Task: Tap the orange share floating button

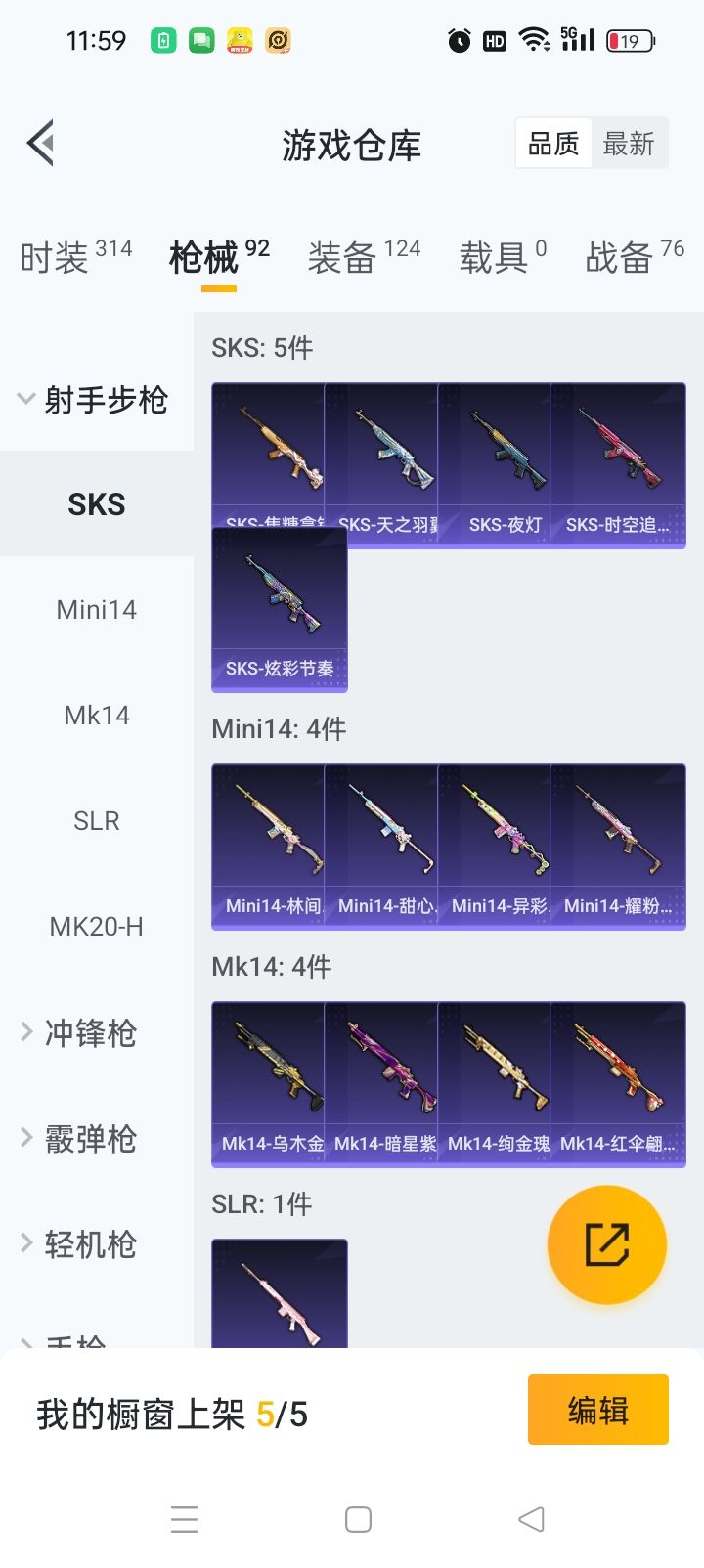Action: (x=606, y=1244)
